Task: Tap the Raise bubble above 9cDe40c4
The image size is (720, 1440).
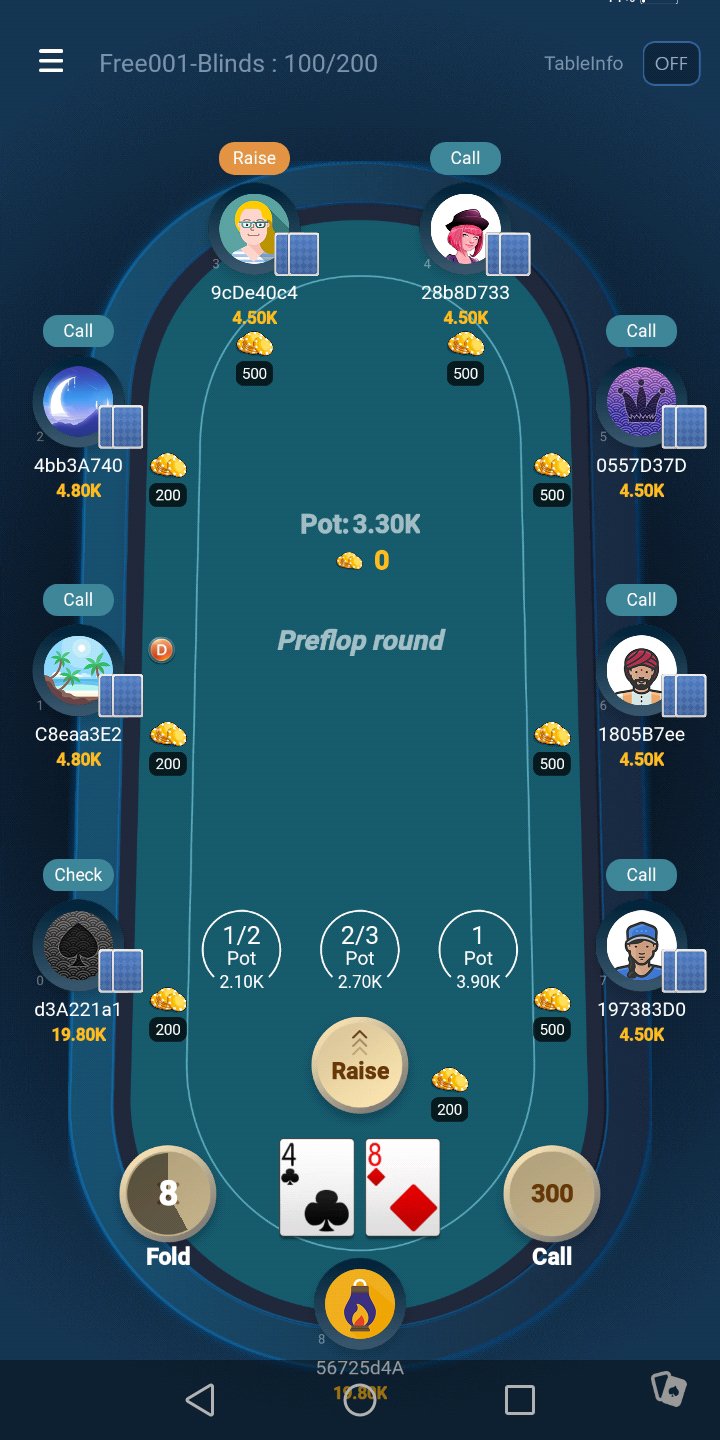Action: tap(253, 157)
